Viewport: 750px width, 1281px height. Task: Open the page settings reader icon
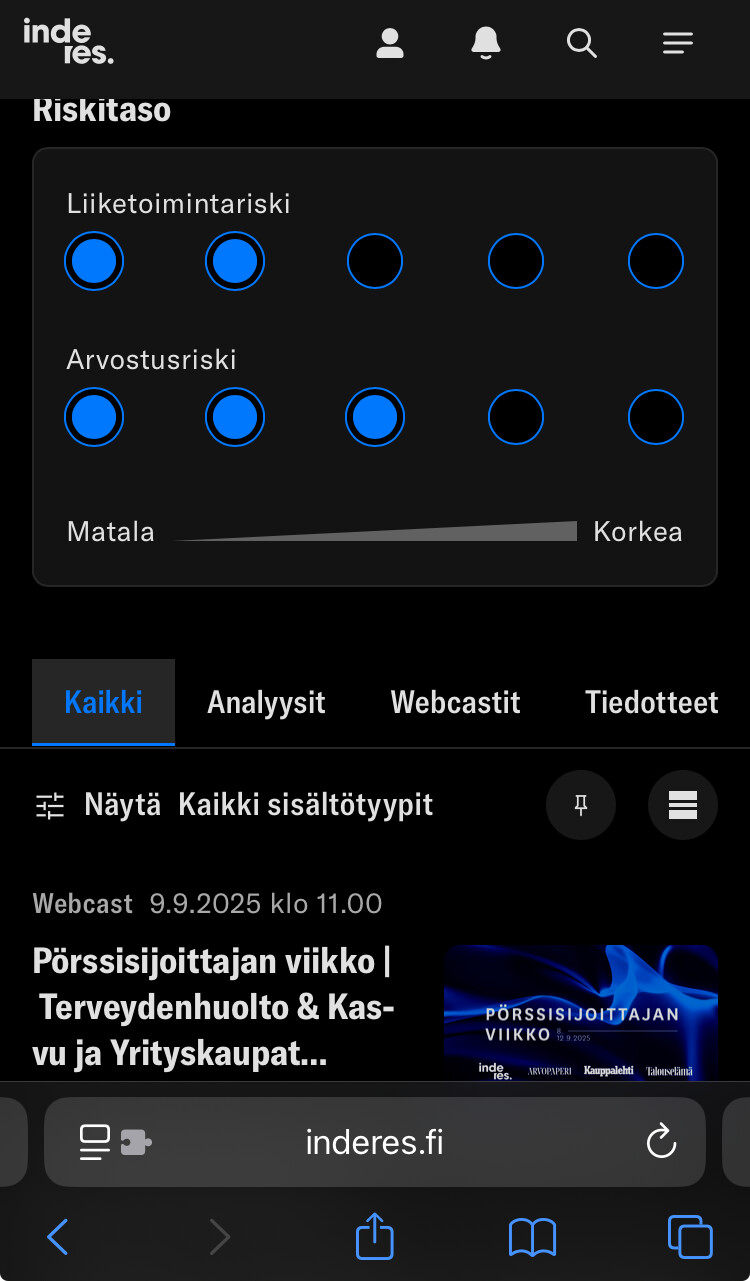(x=96, y=1141)
